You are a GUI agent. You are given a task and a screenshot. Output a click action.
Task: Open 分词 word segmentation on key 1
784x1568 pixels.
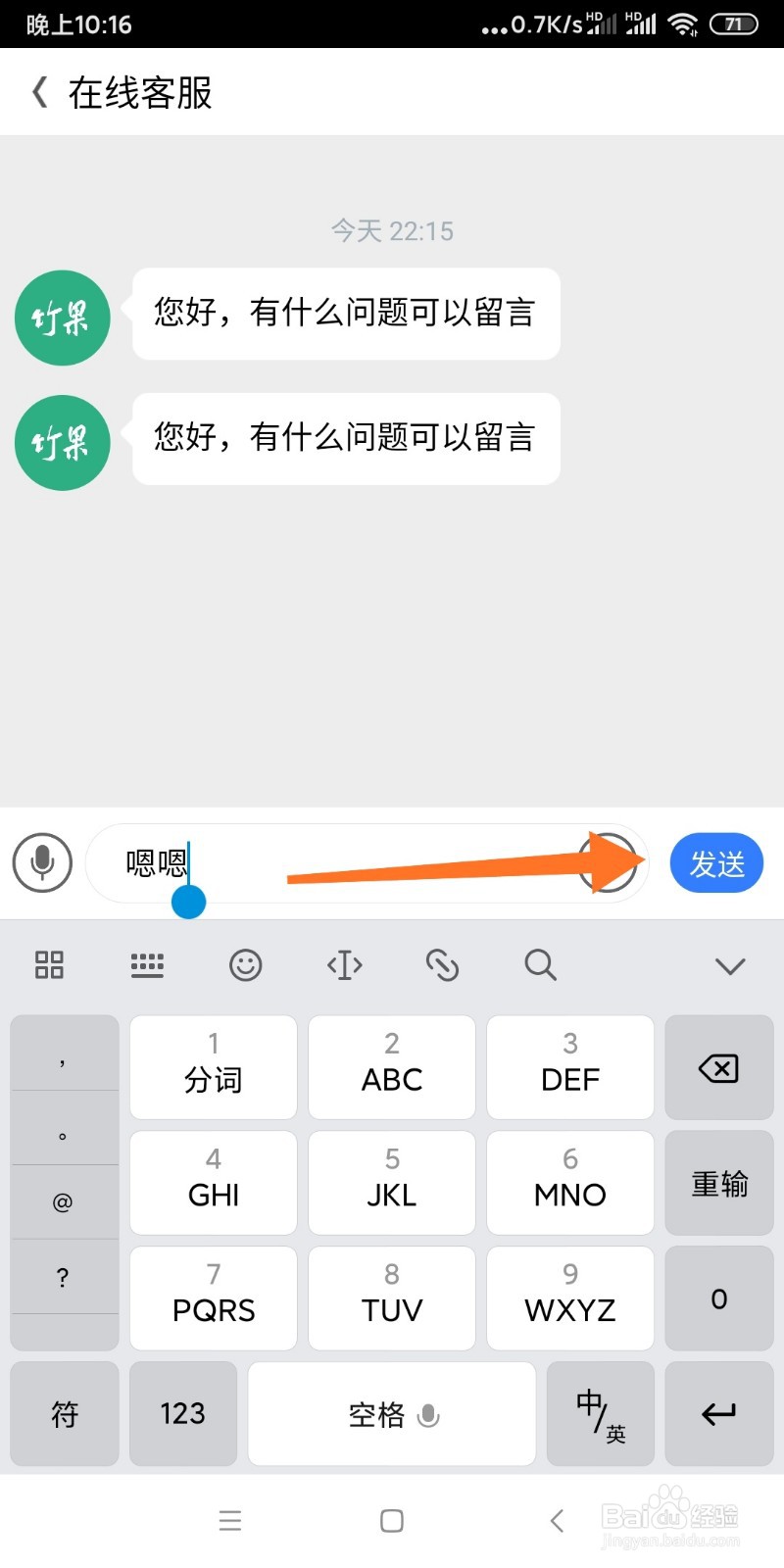point(213,1068)
